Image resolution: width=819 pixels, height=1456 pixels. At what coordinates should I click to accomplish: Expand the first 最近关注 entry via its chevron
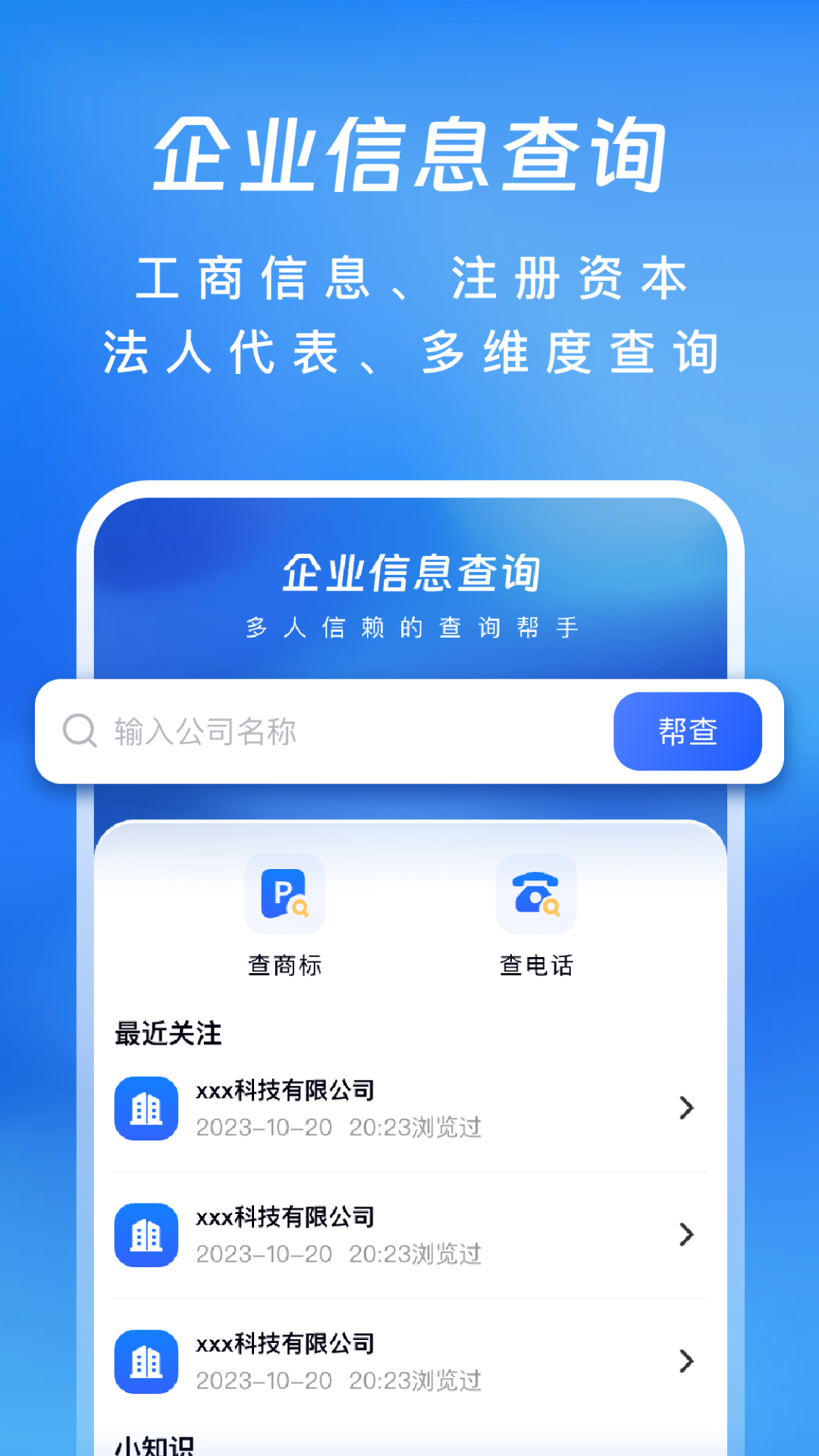(x=685, y=1108)
